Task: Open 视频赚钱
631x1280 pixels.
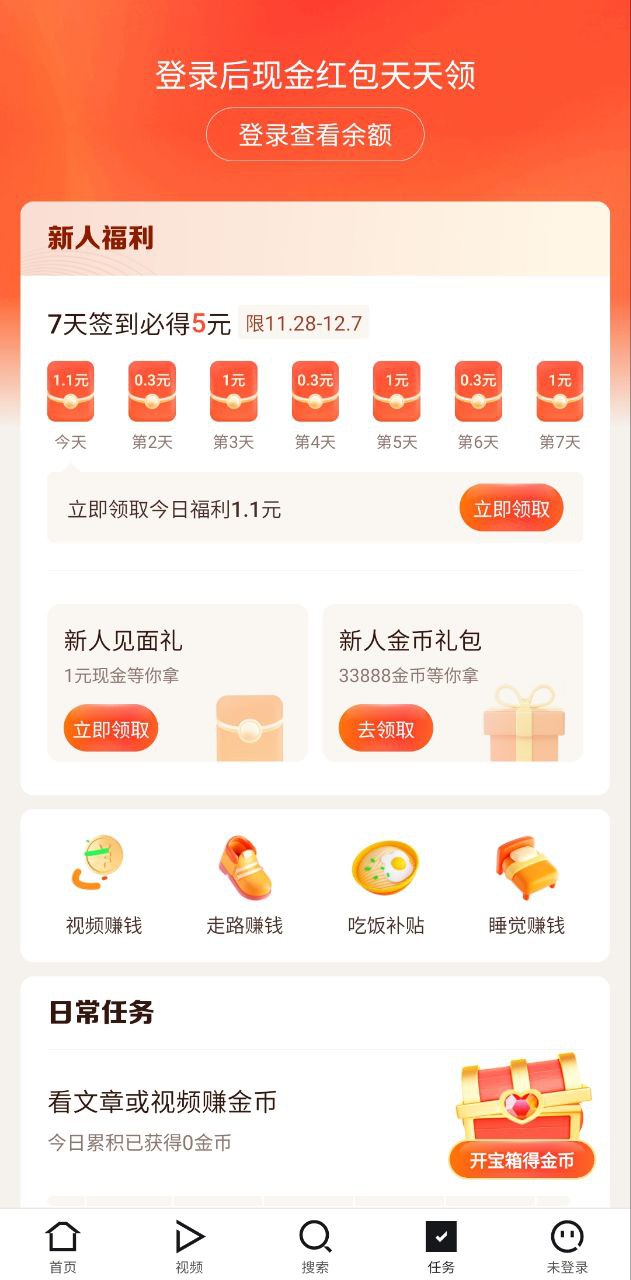Action: [104, 885]
